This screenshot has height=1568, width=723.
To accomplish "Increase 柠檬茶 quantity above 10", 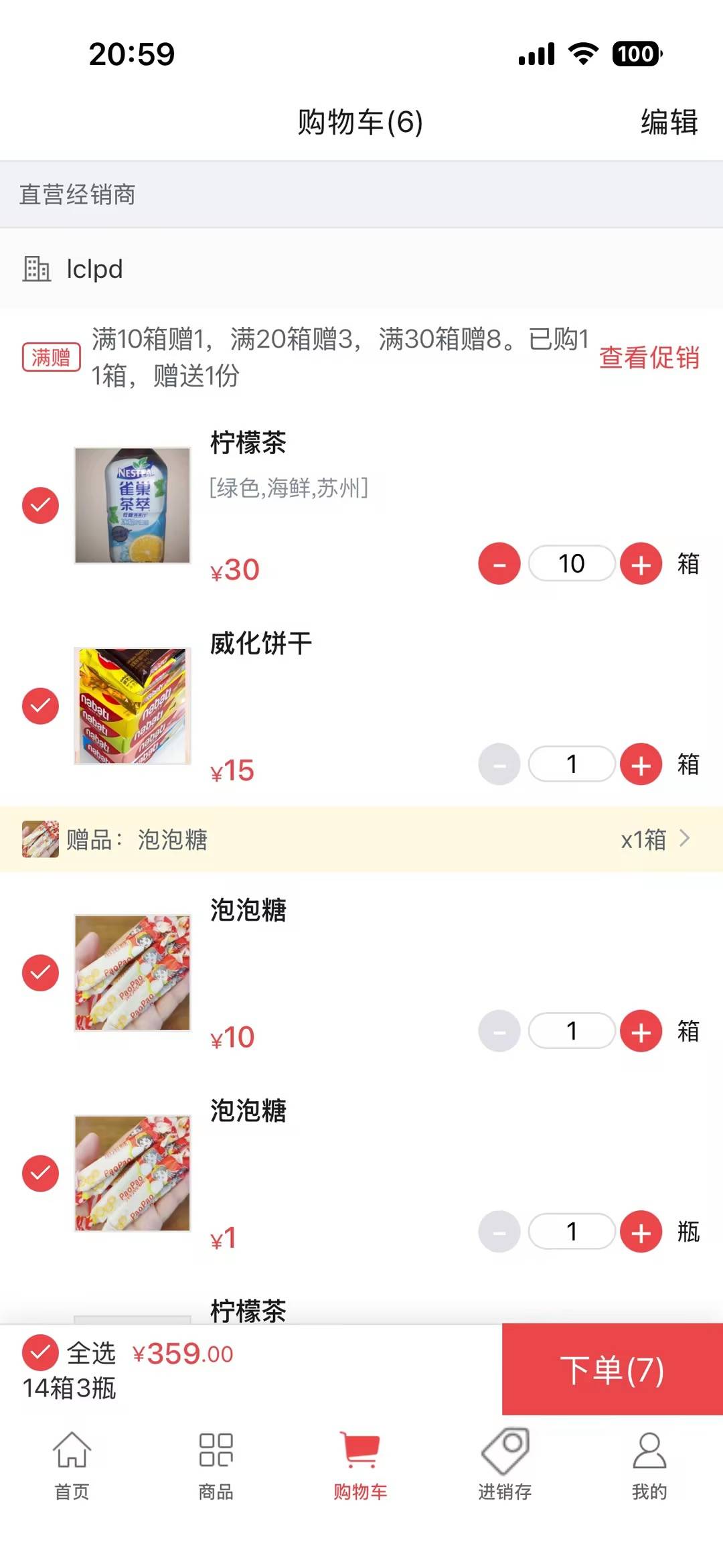I will coord(641,564).
